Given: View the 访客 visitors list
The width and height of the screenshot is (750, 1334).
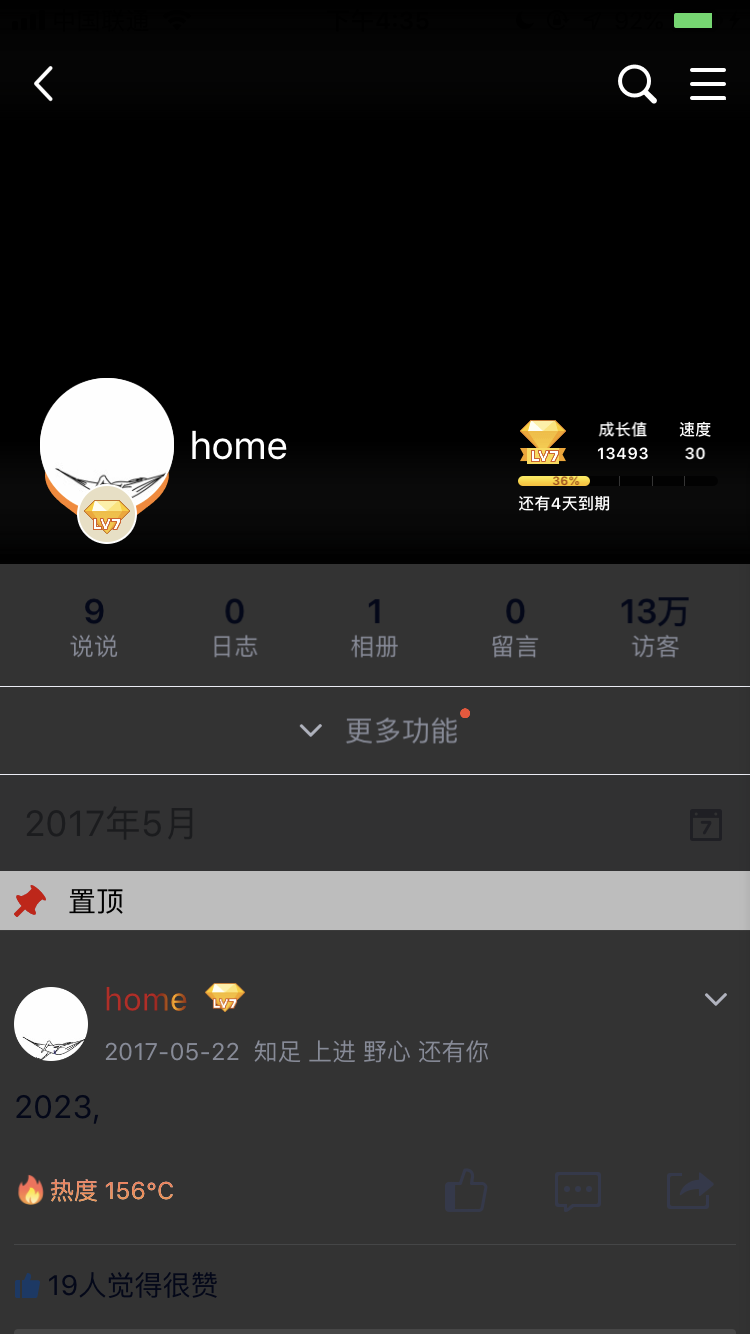Looking at the screenshot, I should click(x=655, y=628).
